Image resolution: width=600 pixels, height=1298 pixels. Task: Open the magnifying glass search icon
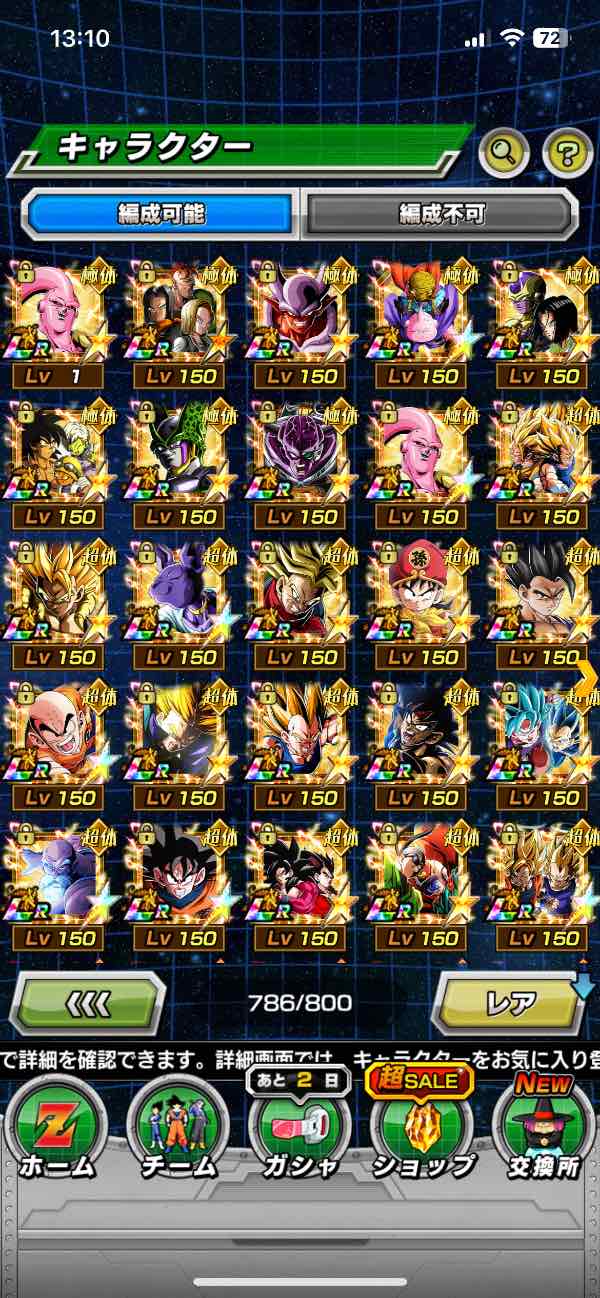pos(504,152)
